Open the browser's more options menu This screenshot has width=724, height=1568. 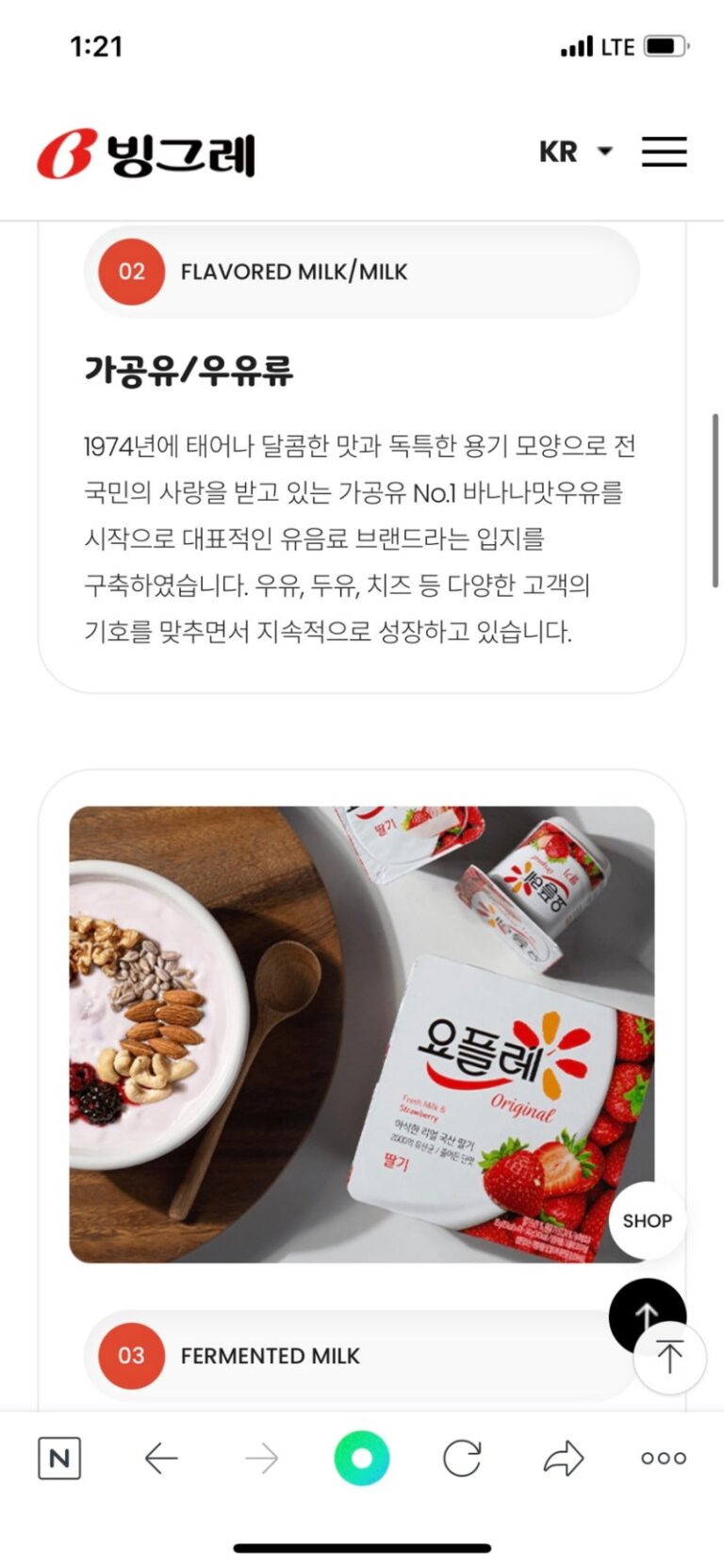664,1459
